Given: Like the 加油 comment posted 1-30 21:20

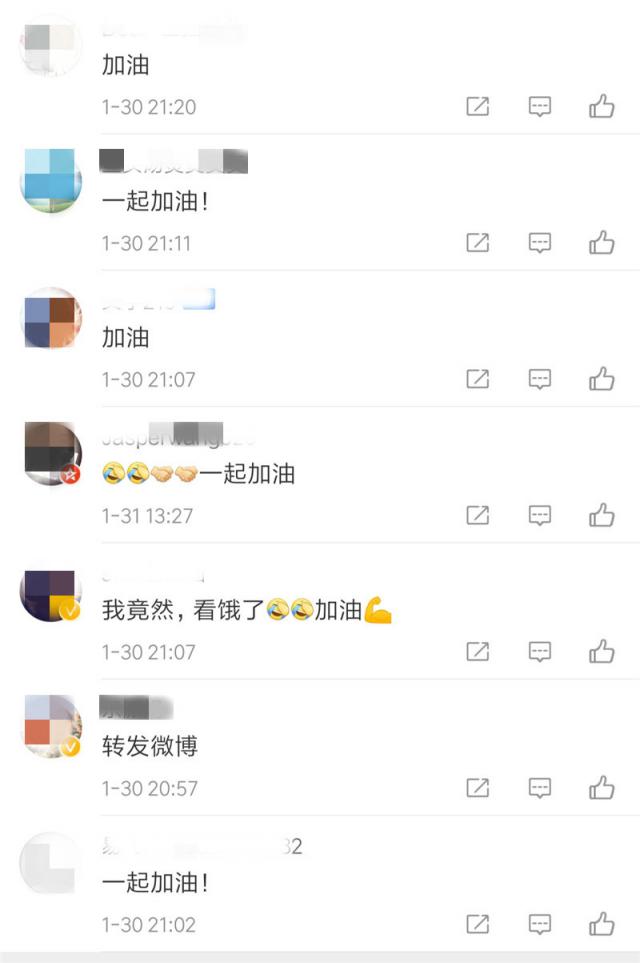Looking at the screenshot, I should tap(601, 106).
